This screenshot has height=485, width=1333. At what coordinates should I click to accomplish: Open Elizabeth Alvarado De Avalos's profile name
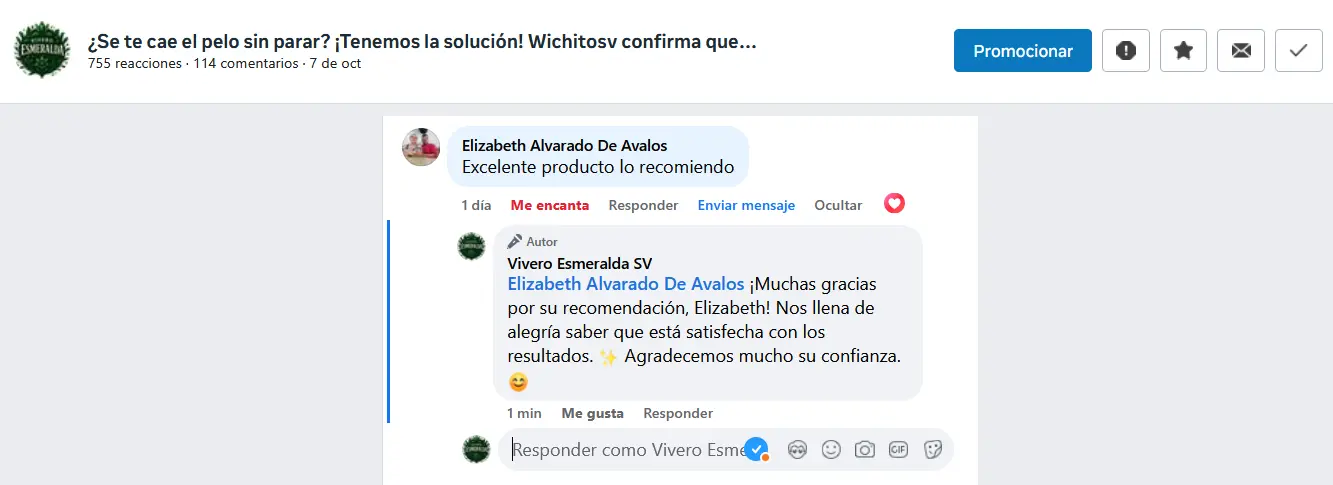coord(564,146)
